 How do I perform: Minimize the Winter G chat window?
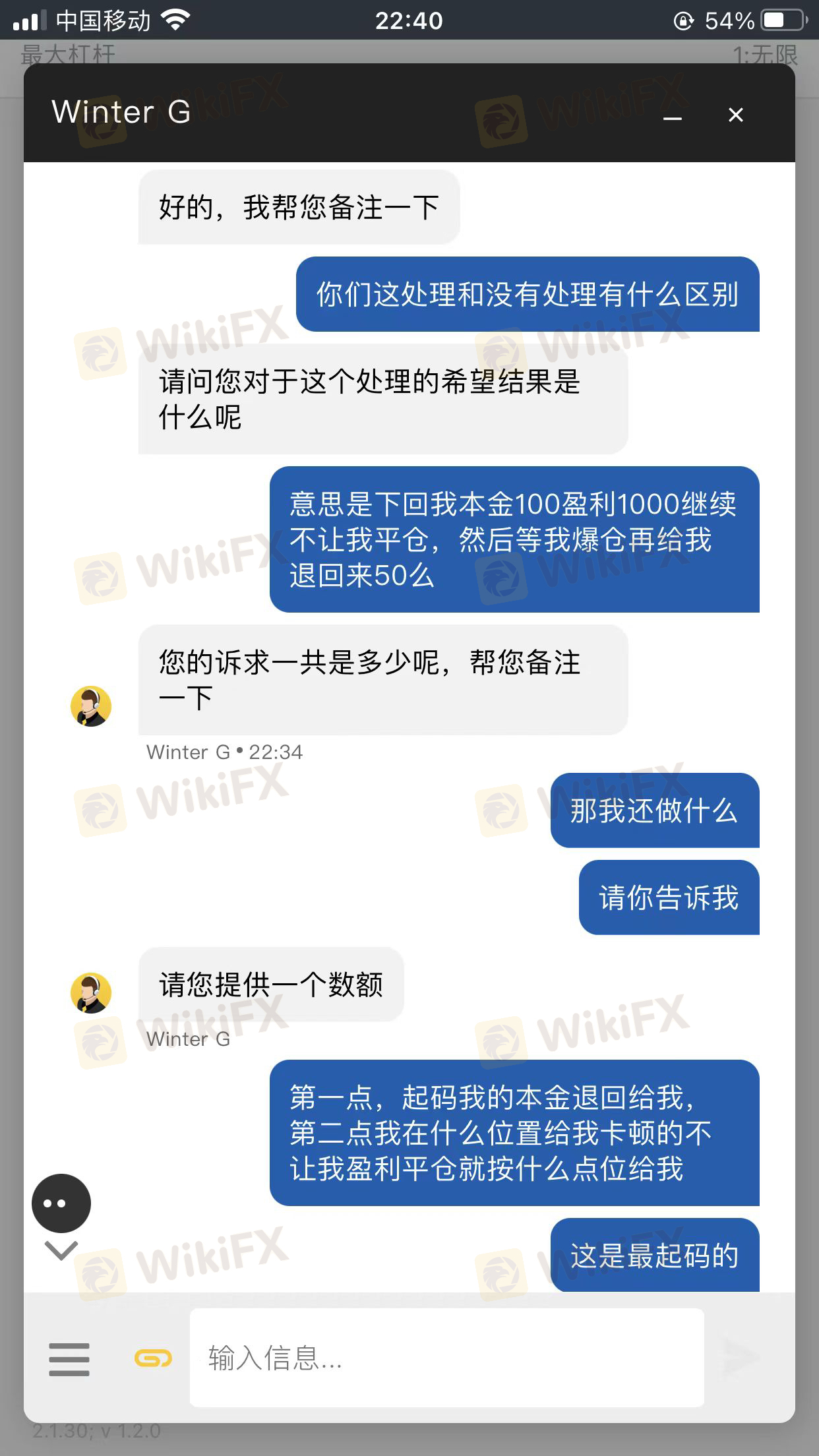[x=672, y=116]
